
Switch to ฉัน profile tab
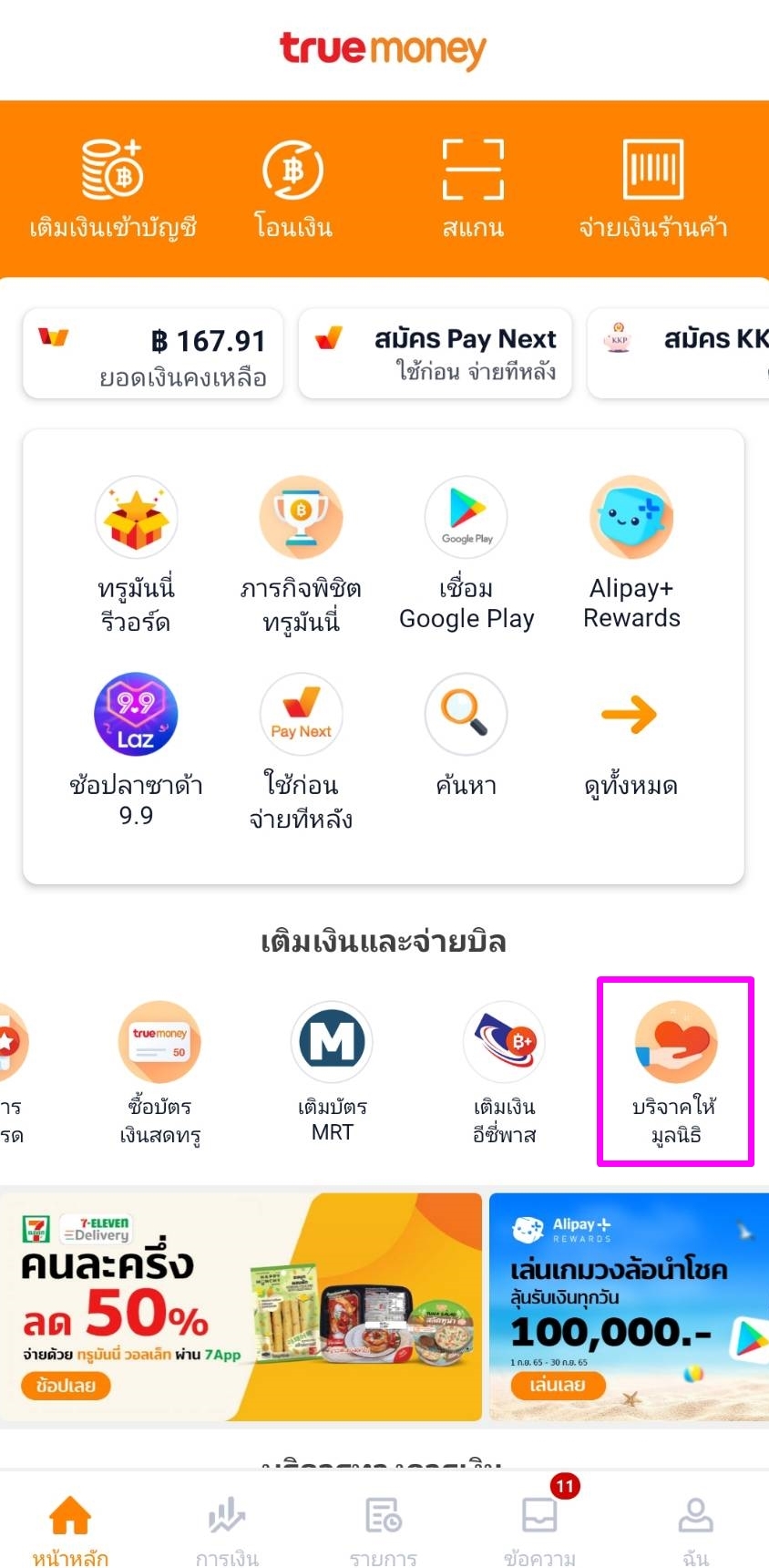coord(695,1527)
